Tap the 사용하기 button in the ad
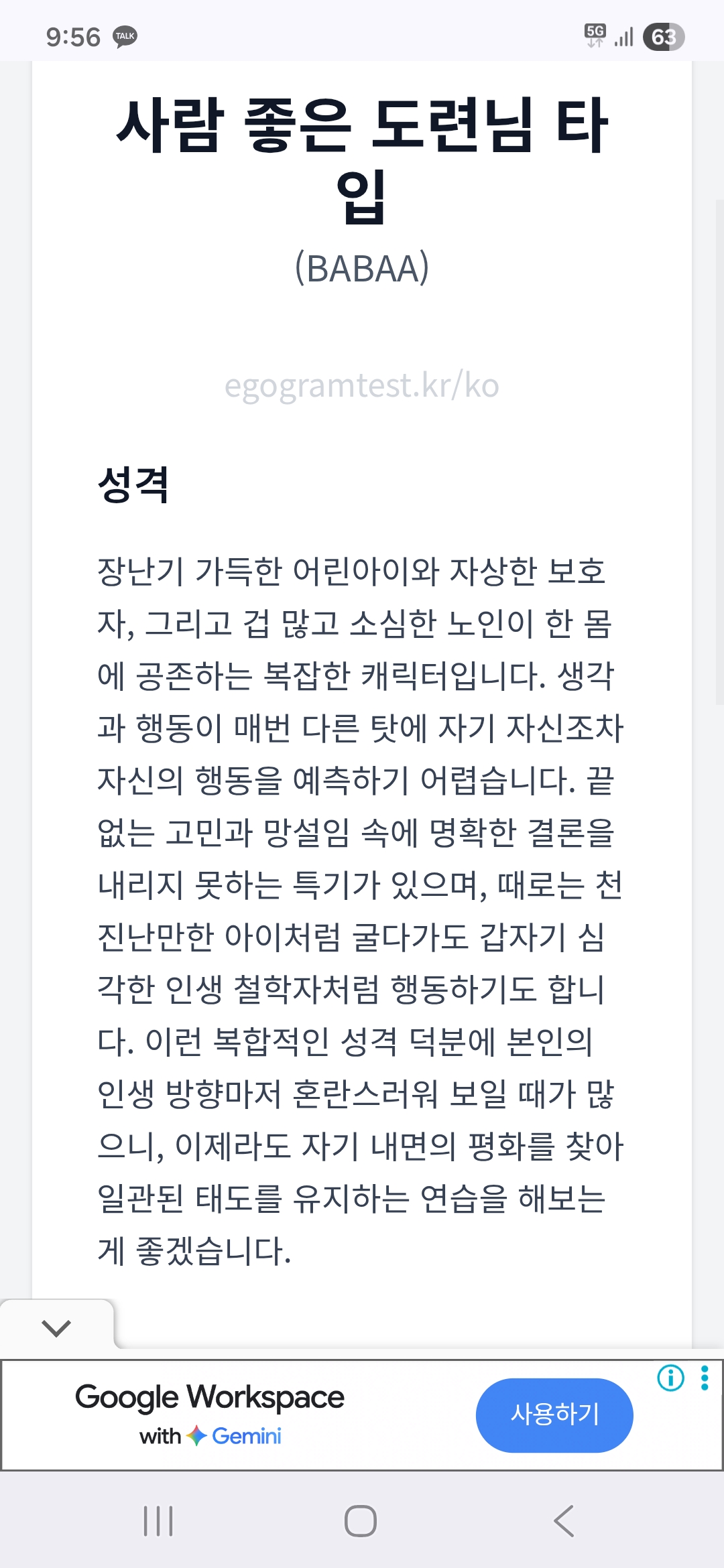The width and height of the screenshot is (724, 1568). (x=554, y=1415)
